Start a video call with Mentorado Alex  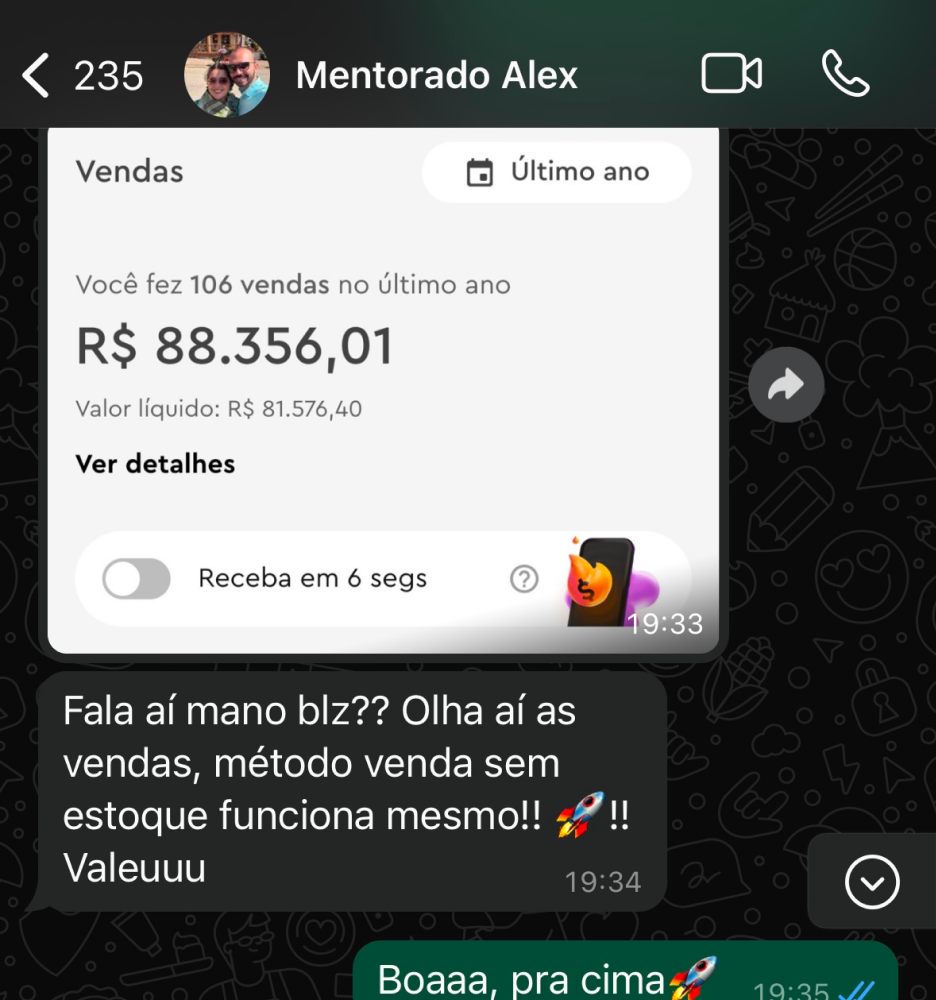coord(731,74)
